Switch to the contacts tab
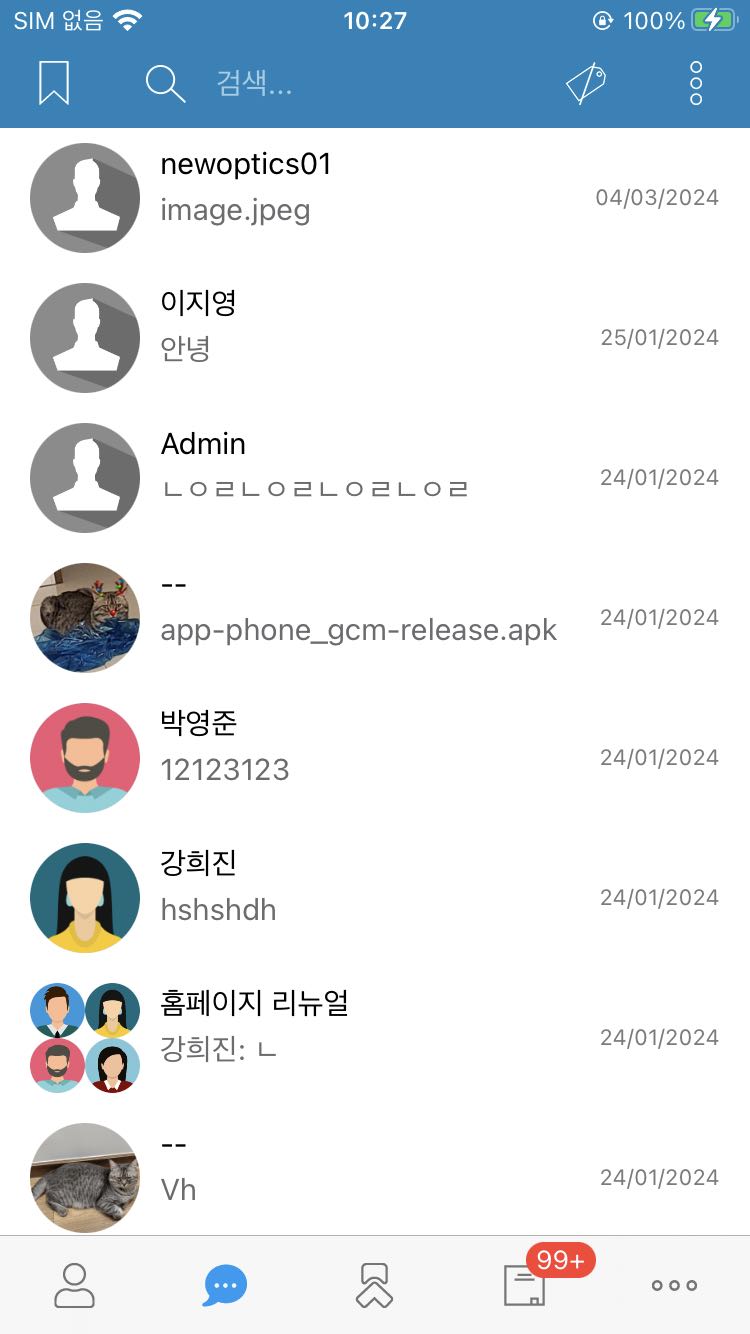The width and height of the screenshot is (750, 1334). (74, 1285)
